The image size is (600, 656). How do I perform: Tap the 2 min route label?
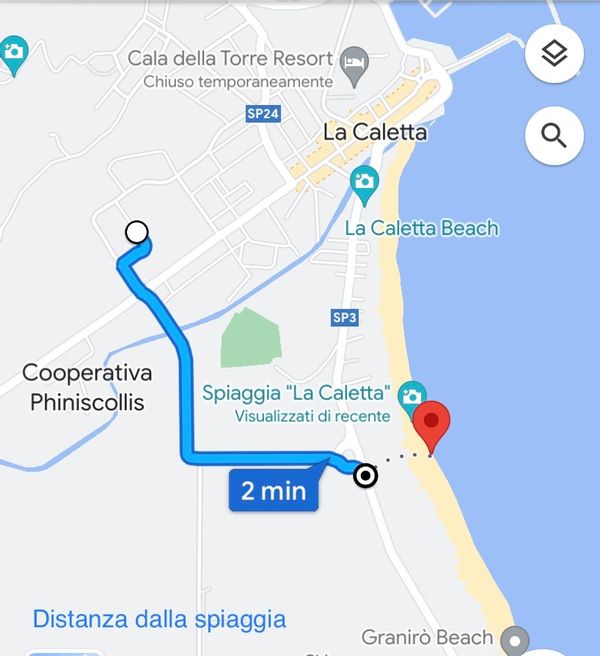point(273,490)
